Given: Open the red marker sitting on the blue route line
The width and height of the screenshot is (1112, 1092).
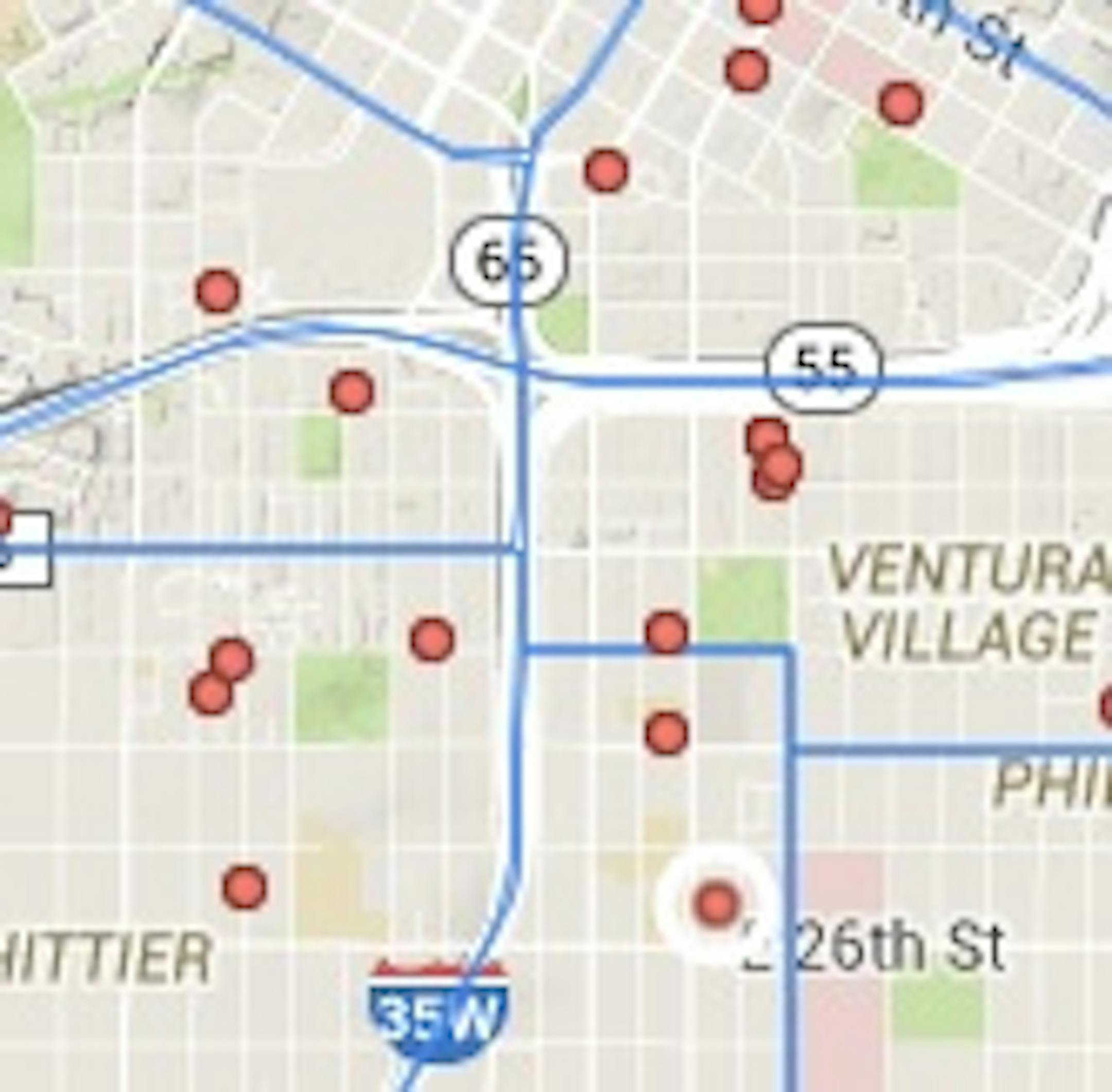Looking at the screenshot, I should point(666,632).
